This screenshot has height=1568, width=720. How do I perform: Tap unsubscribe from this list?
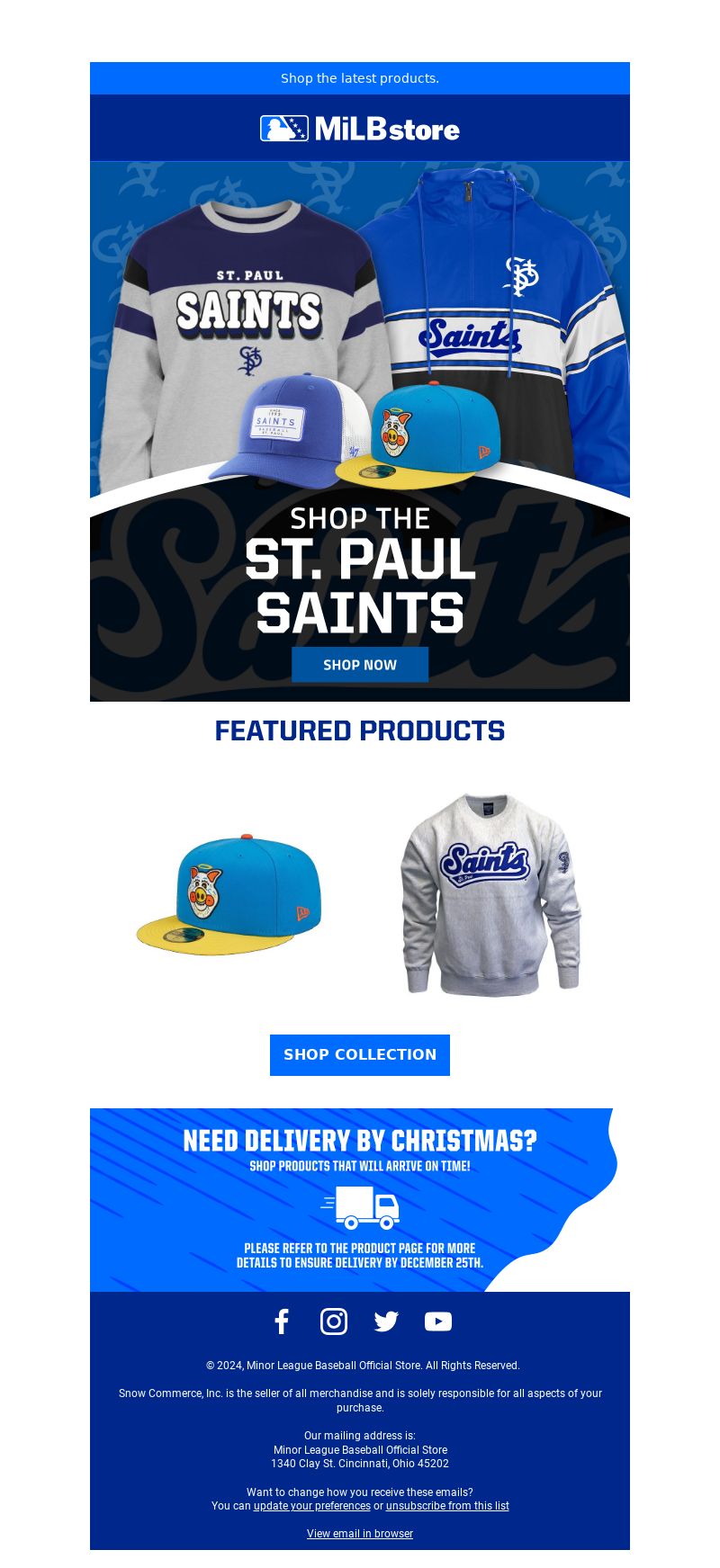447,1506
